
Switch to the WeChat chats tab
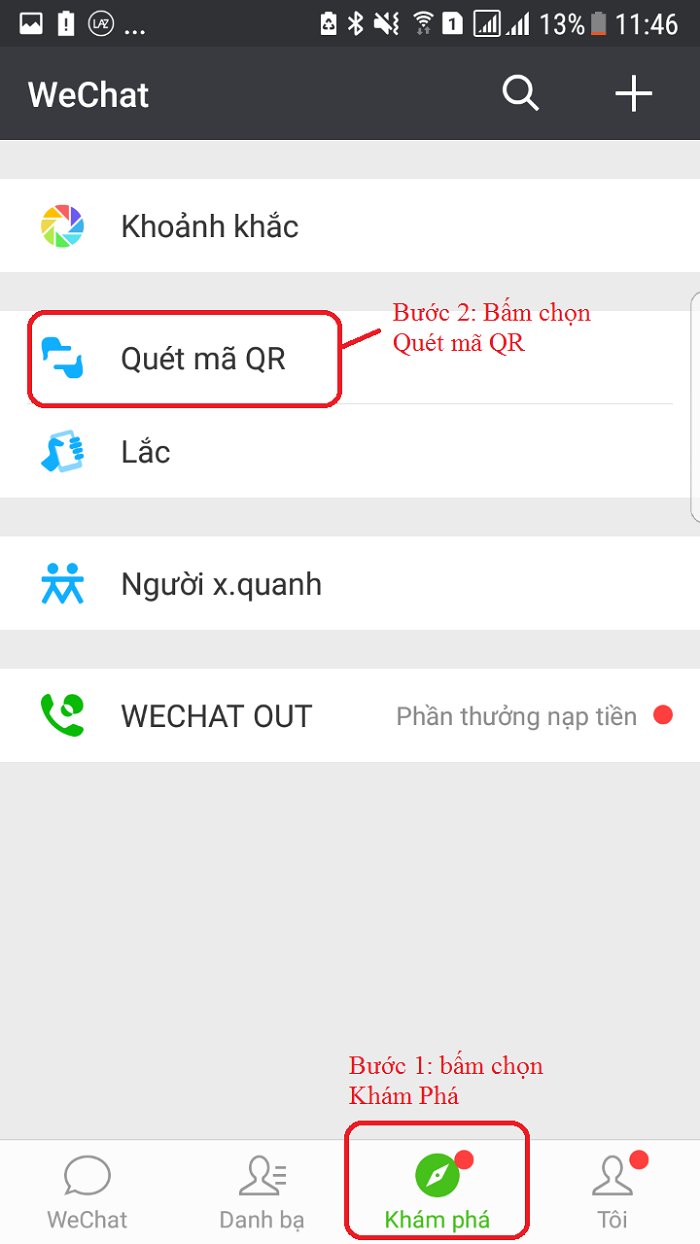coord(87,1192)
